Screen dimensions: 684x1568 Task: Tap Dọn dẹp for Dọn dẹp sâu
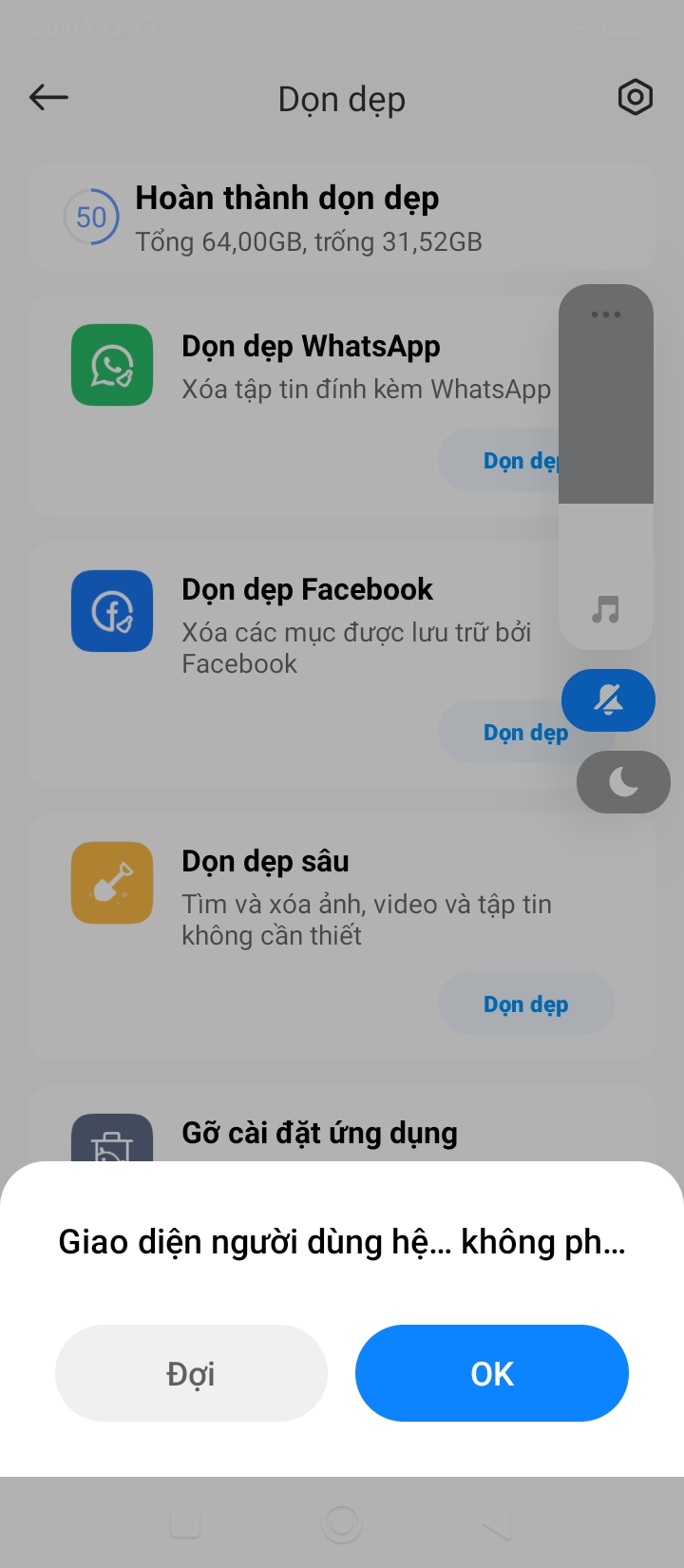coord(525,1004)
